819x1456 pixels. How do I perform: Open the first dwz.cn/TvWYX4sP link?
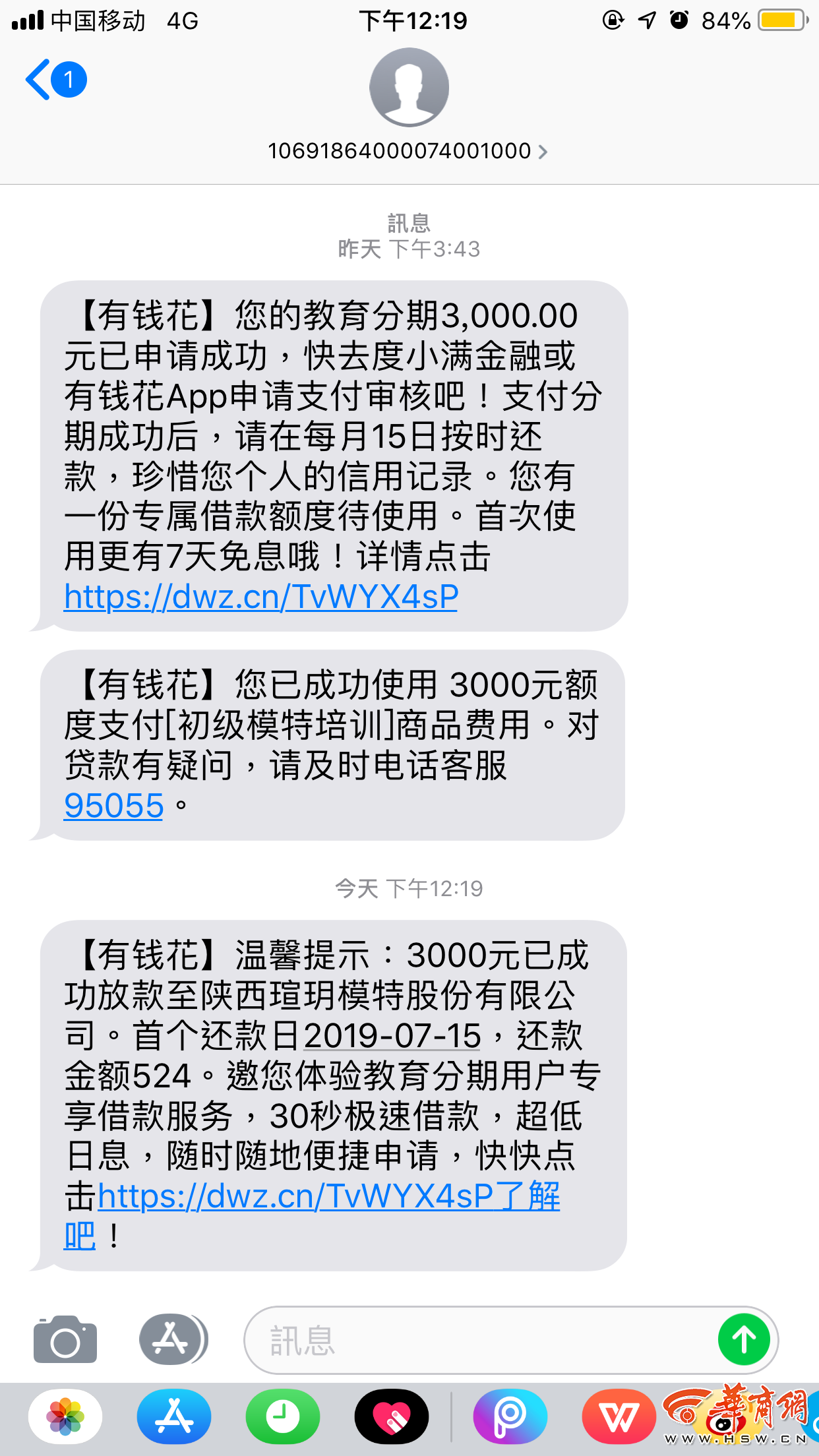tap(260, 597)
